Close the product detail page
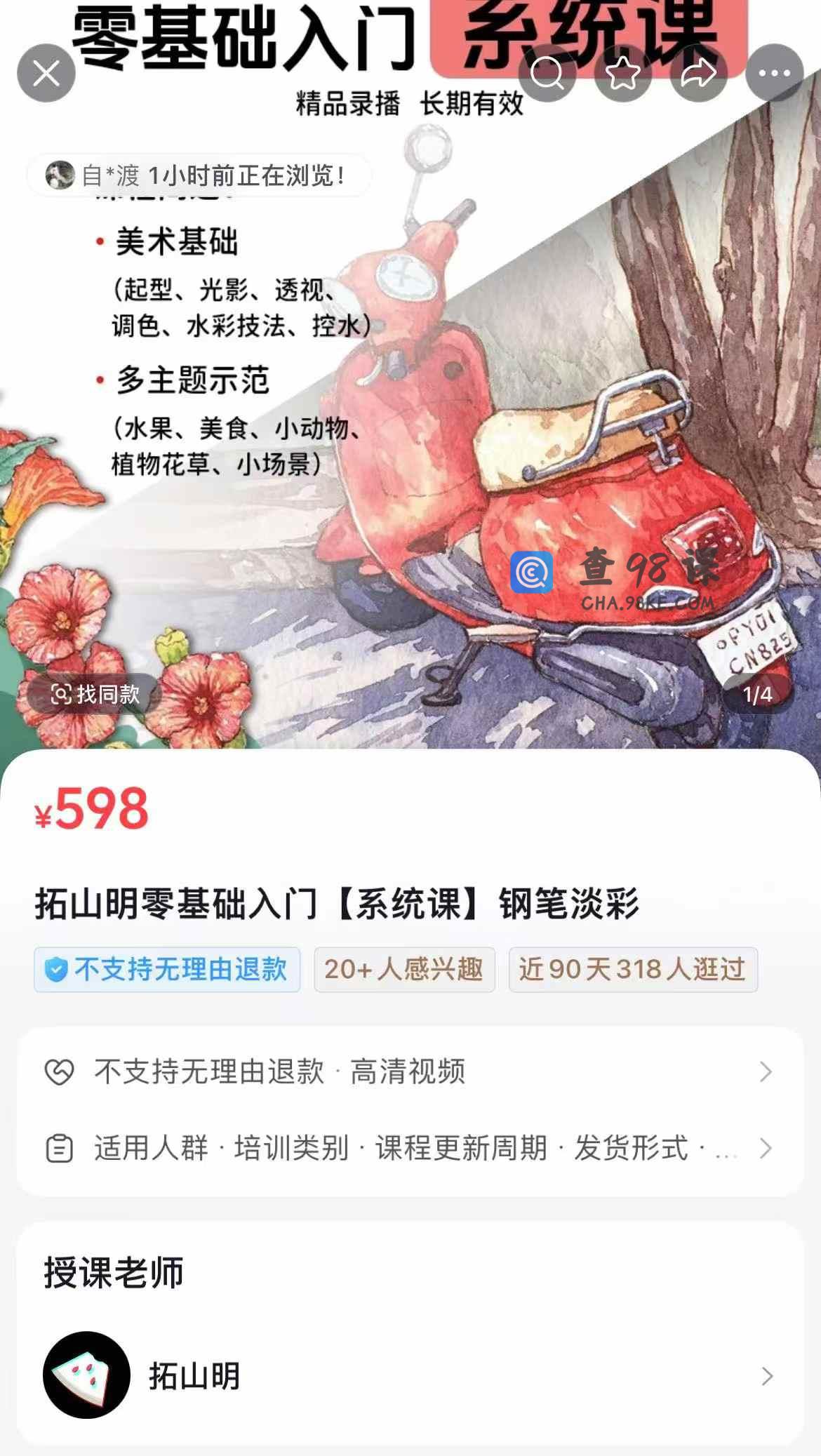 (x=46, y=73)
